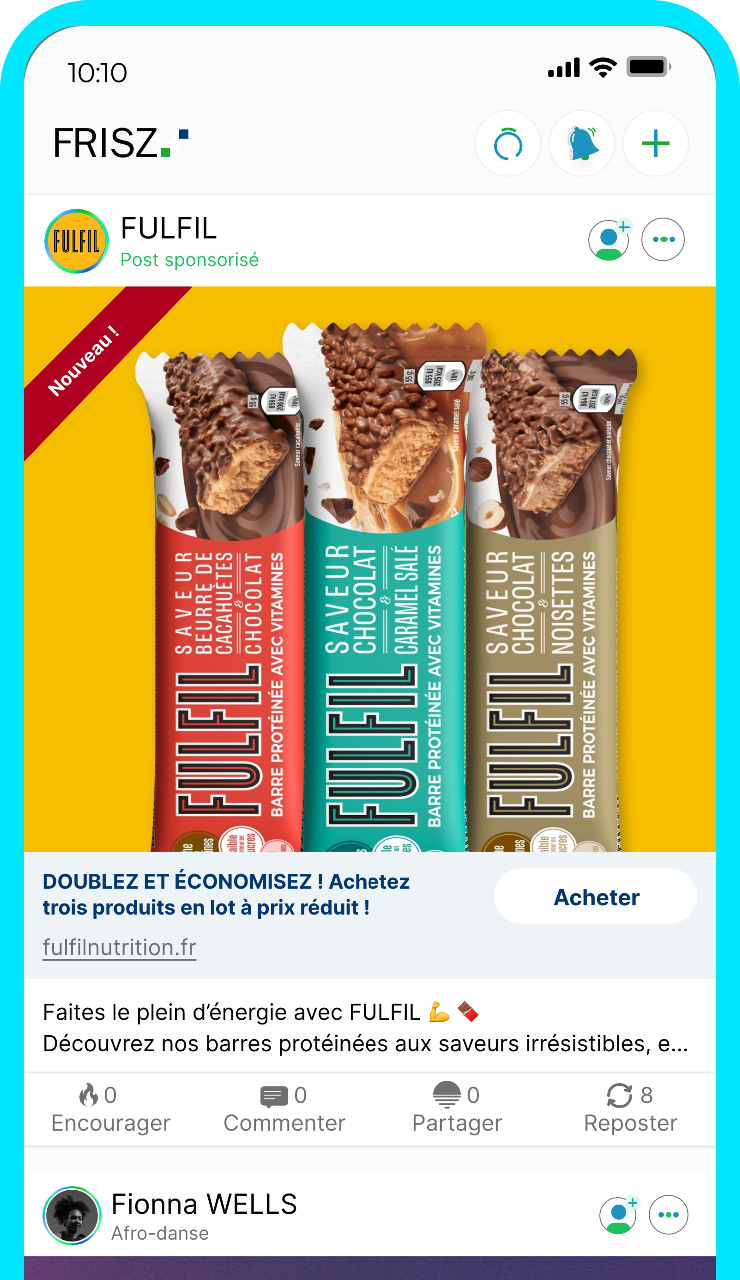The image size is (740, 1280).
Task: Open the FULFIL protein bars ad image
Action: 370,568
